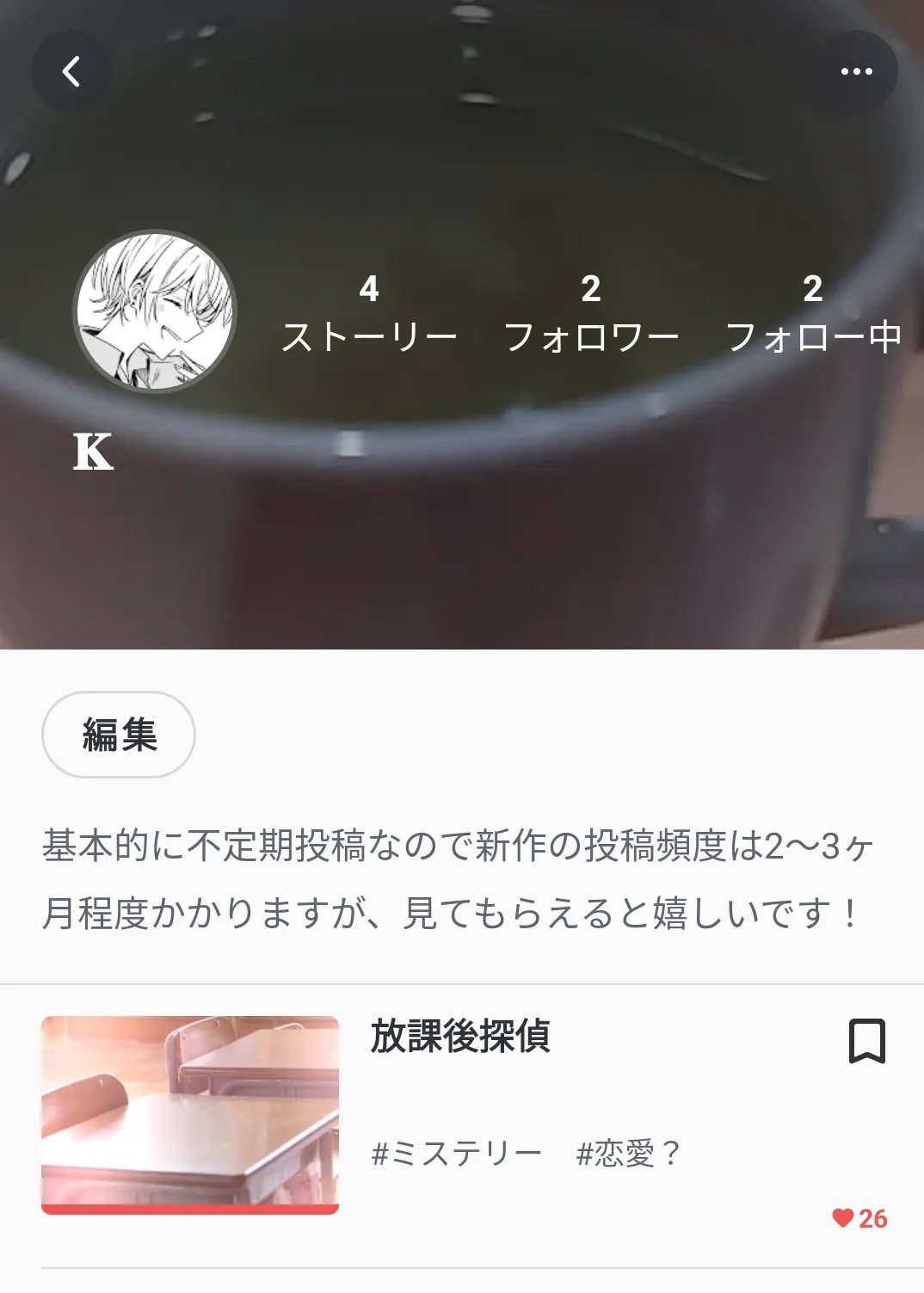Select the #ミステリー hashtag
The image size is (924, 1293).
pos(457,1153)
